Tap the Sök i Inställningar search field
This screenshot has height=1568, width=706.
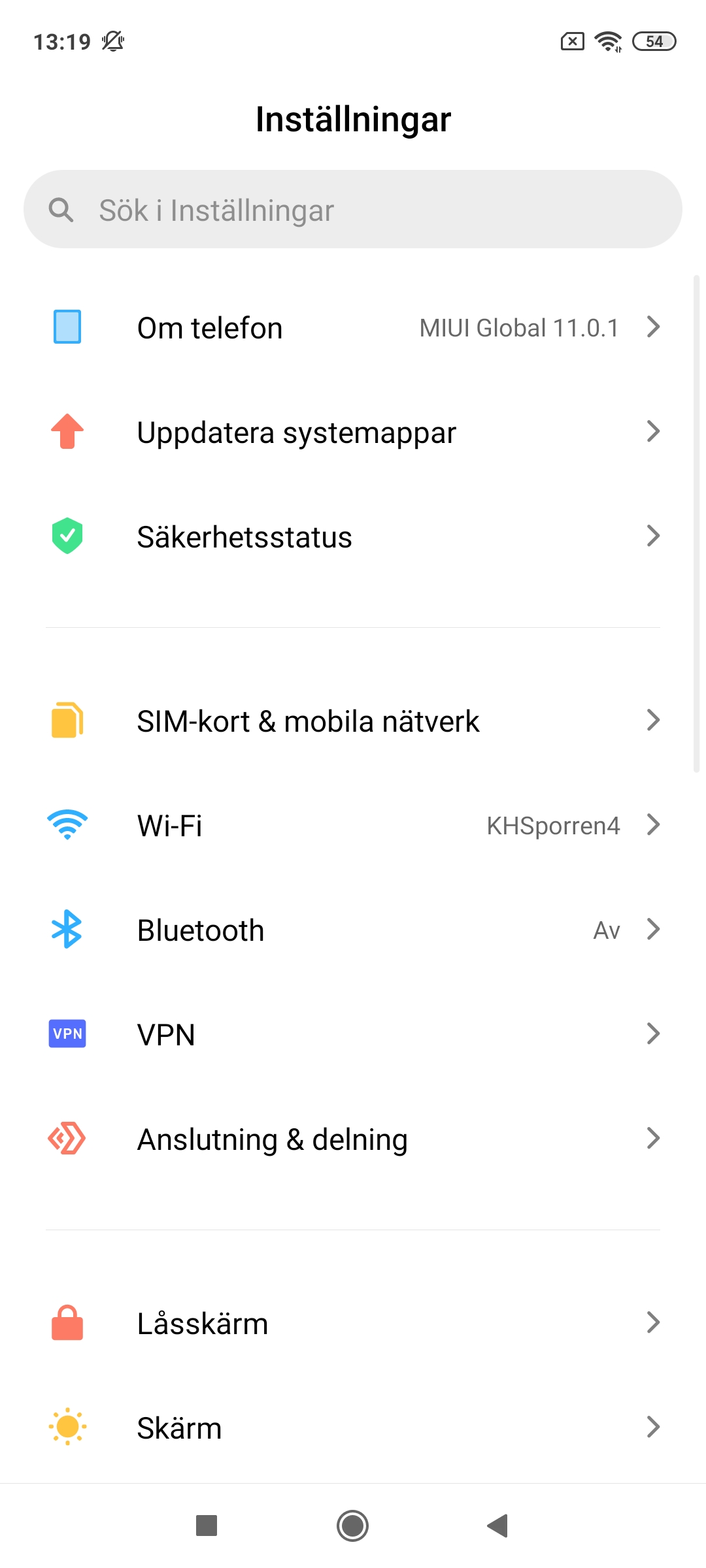353,210
